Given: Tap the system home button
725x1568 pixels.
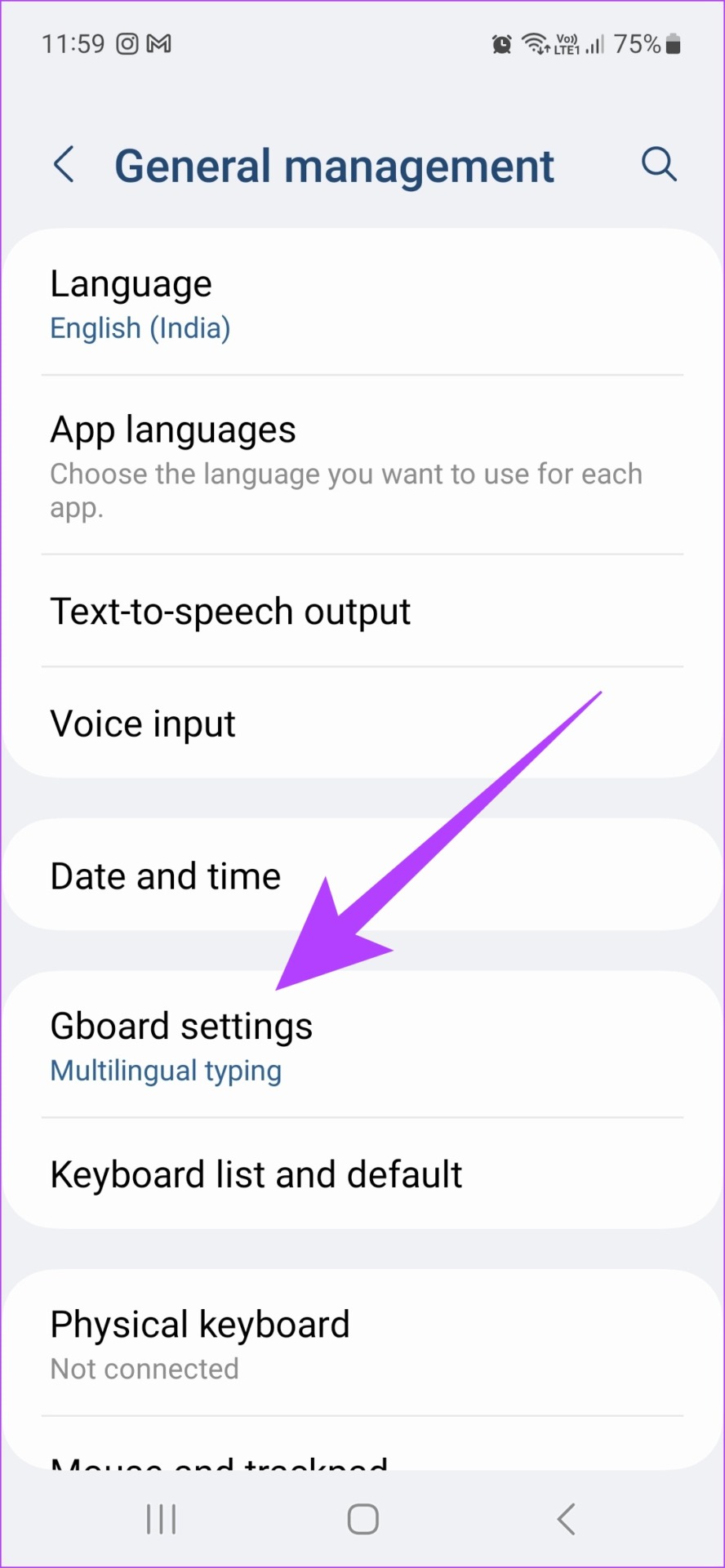Looking at the screenshot, I should tap(362, 1519).
